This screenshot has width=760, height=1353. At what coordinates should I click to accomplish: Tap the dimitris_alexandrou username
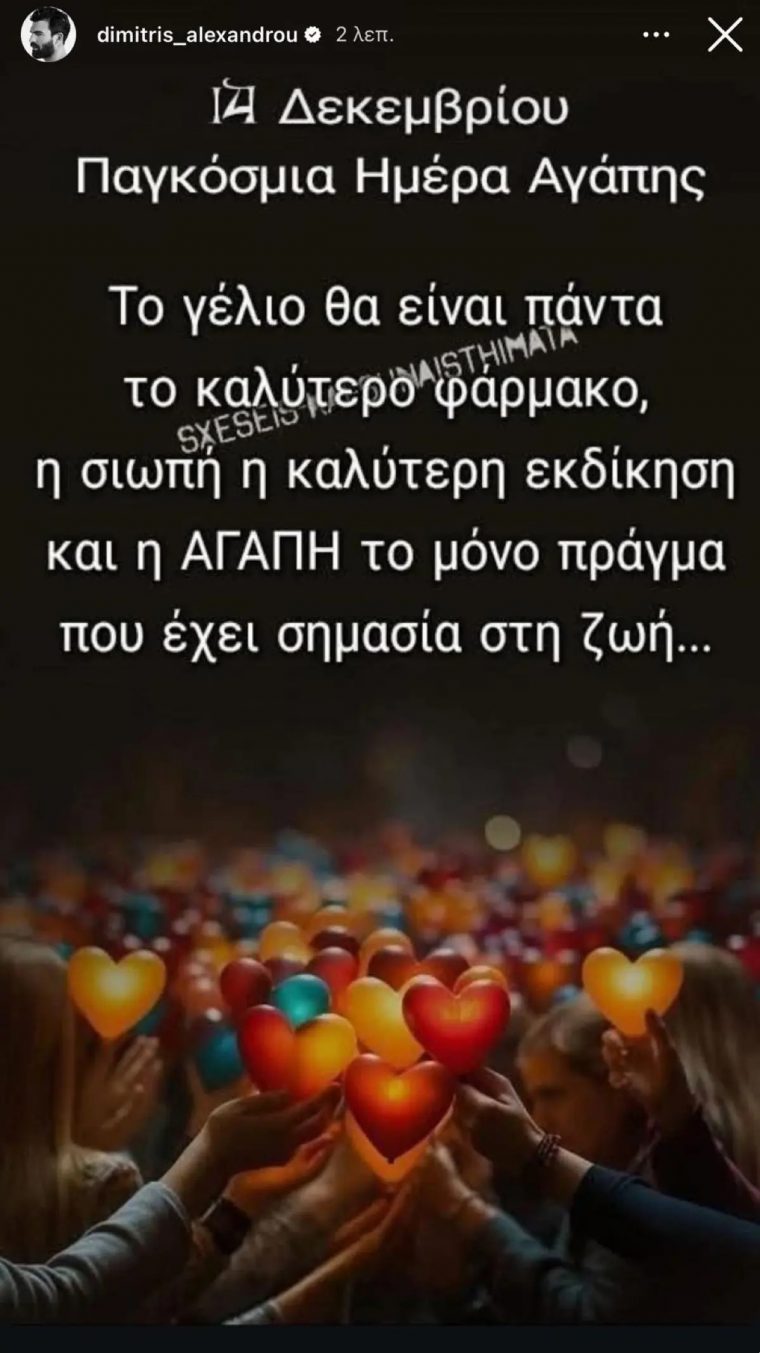click(x=196, y=34)
